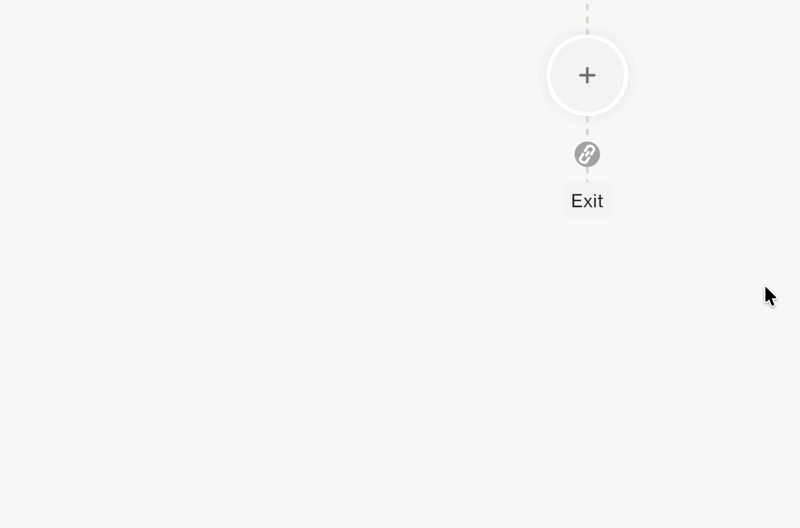Screen dimensions: 800x528
Task: Add a new step with the plus button
Action: 587,75
